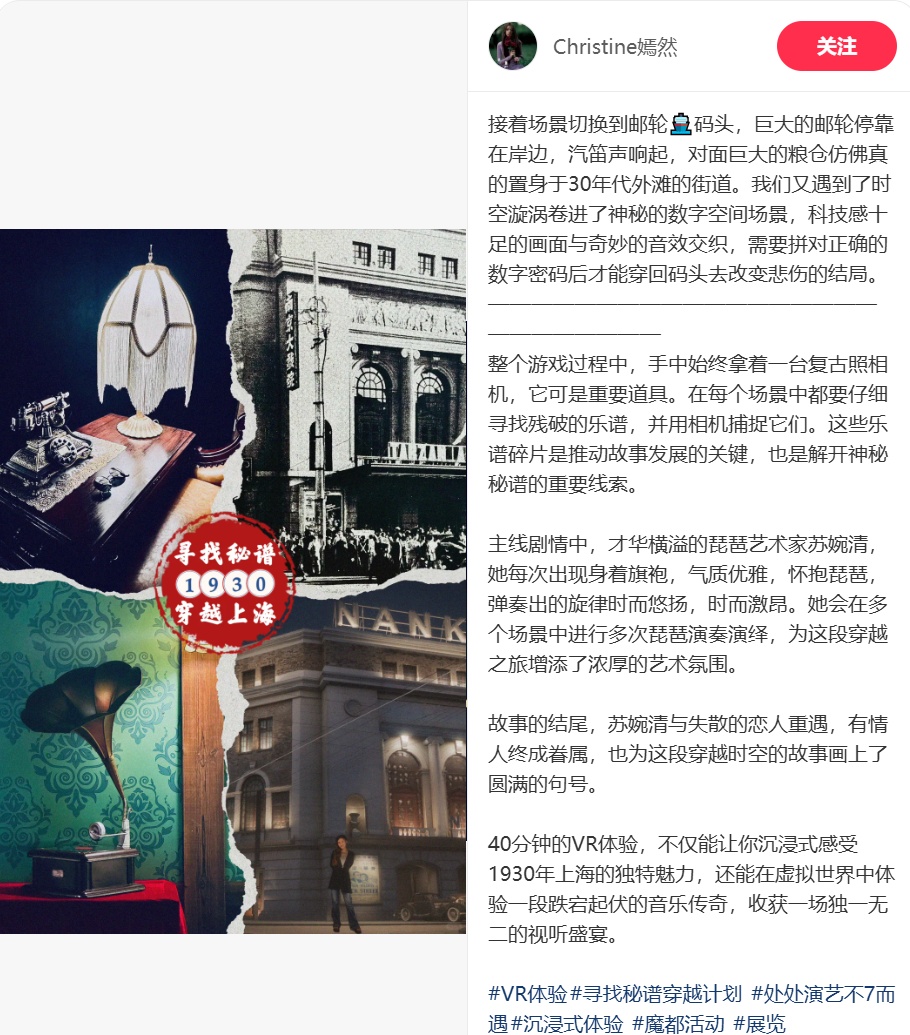This screenshot has width=910, height=1035.
Task: Open the #寻找秘谱穿越计划 hashtag
Action: [x=656, y=994]
